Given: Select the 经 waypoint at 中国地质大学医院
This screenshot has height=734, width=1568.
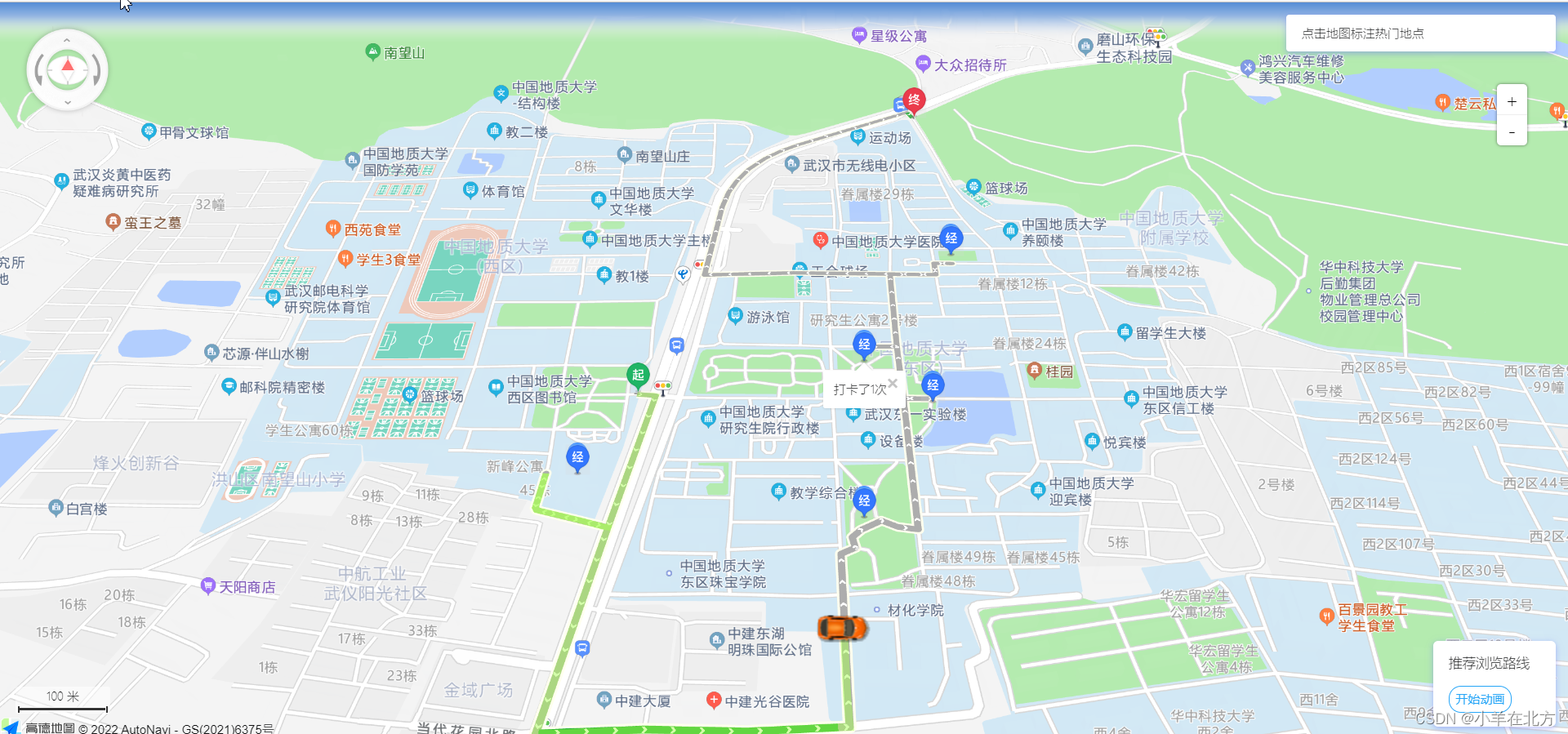Looking at the screenshot, I should [951, 239].
